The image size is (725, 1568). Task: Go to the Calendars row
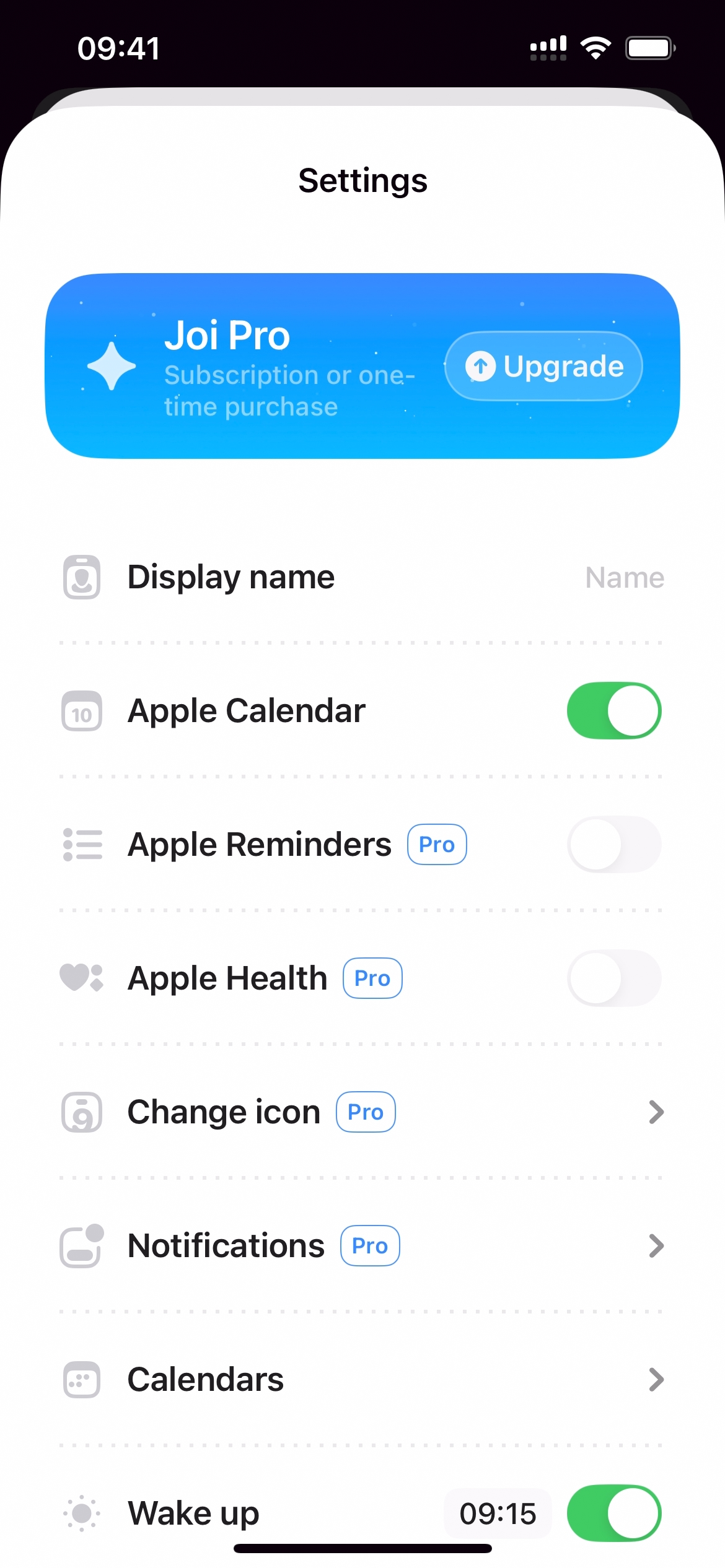coord(362,1380)
